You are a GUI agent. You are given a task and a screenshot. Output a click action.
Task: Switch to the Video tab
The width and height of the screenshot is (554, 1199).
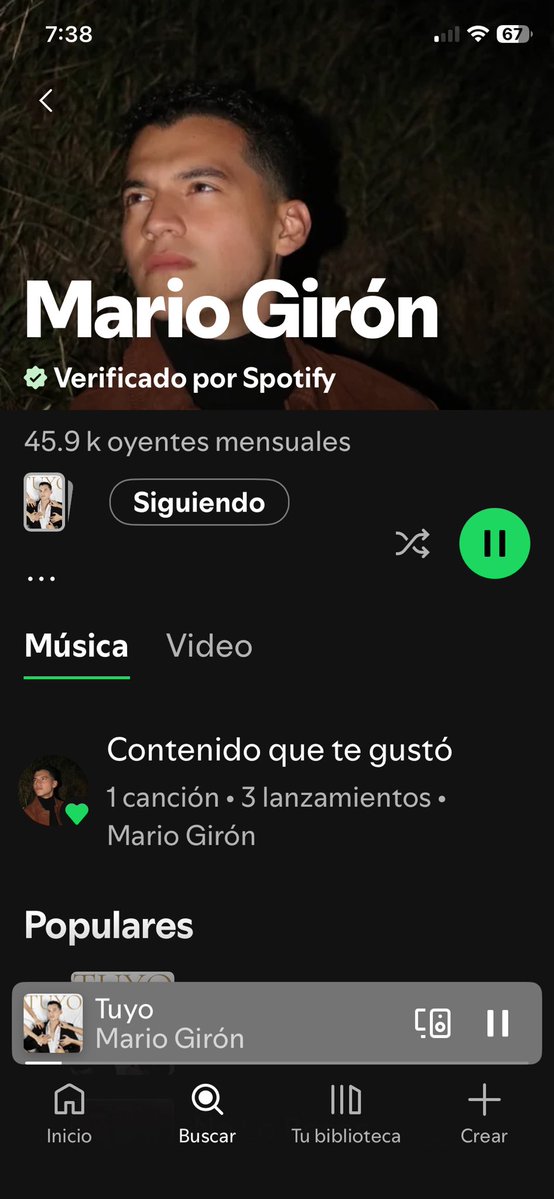click(x=209, y=646)
